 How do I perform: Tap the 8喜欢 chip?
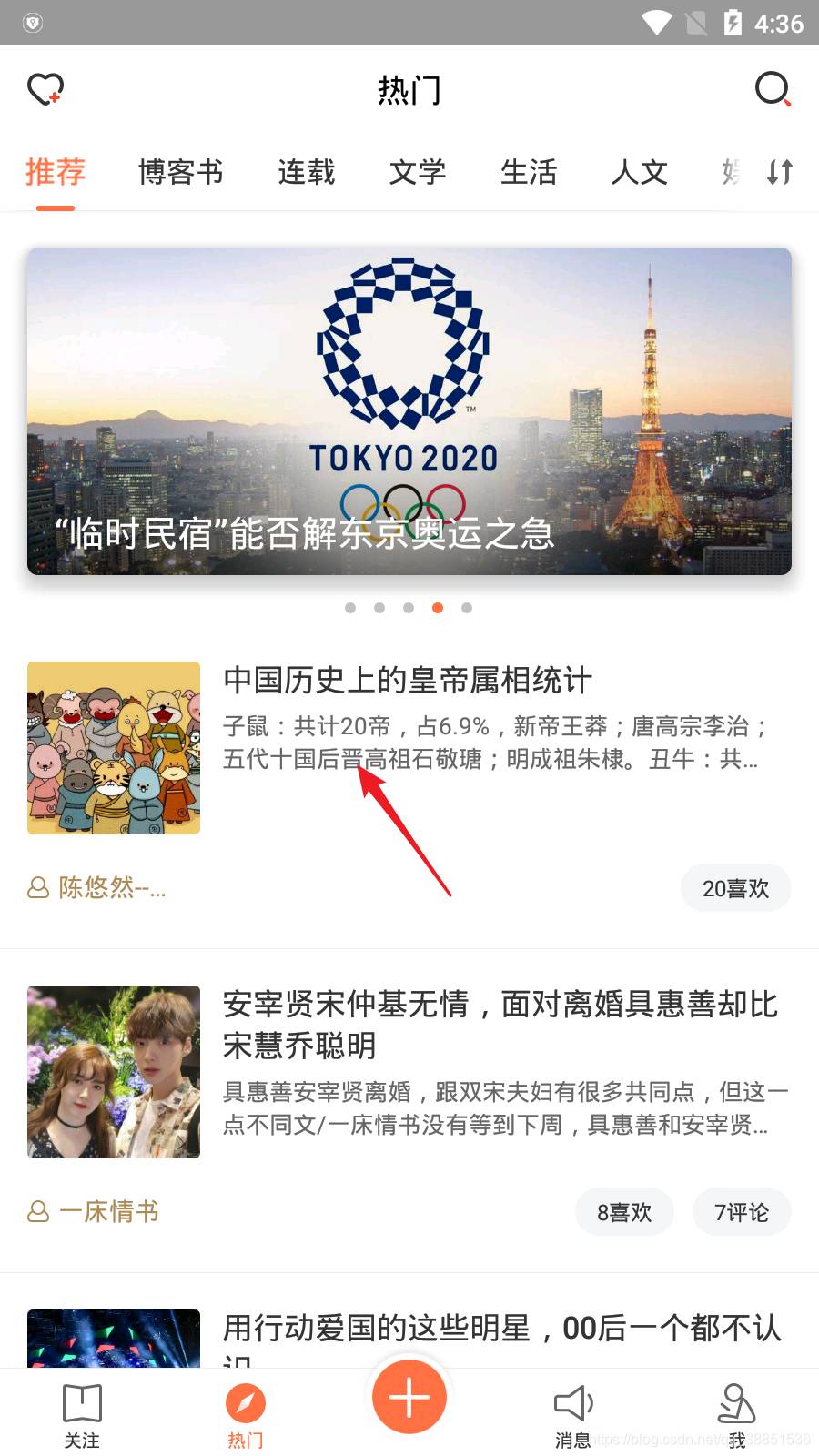point(624,1212)
